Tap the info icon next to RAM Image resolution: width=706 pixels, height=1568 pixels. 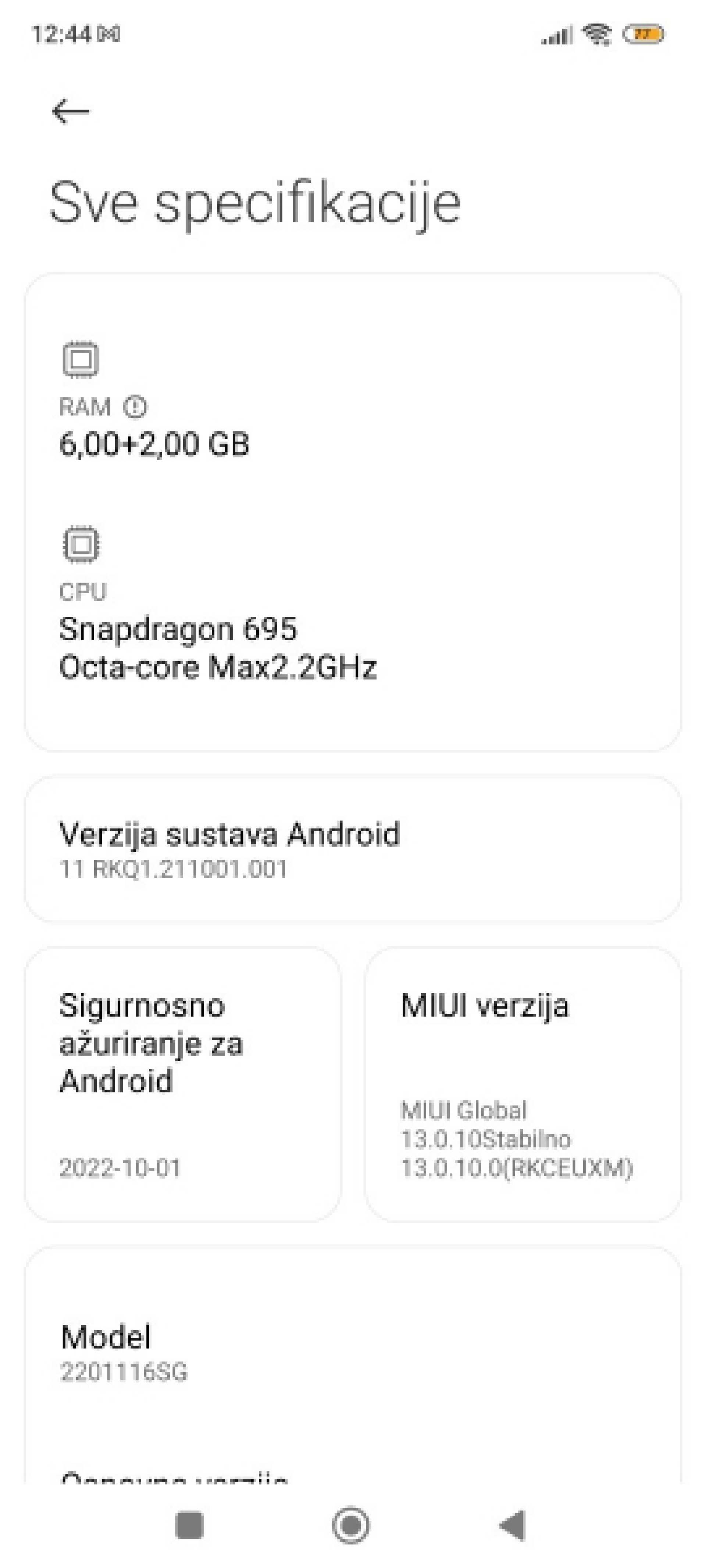(135, 407)
